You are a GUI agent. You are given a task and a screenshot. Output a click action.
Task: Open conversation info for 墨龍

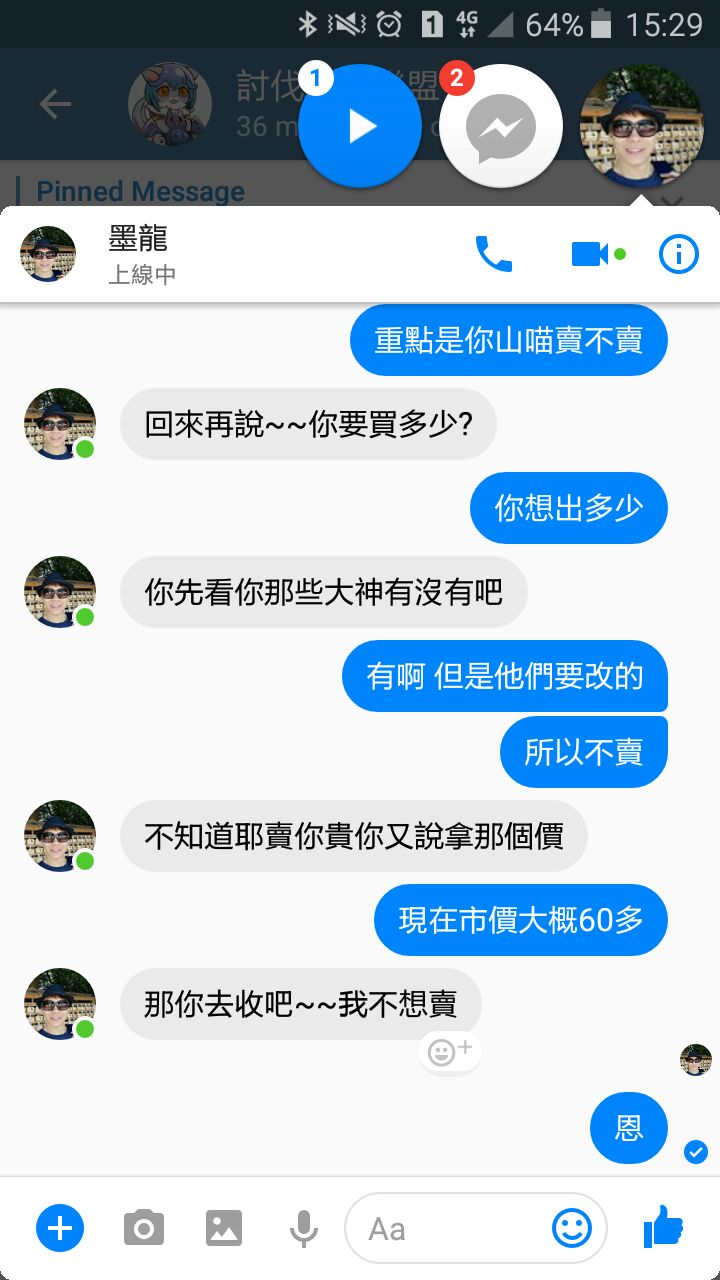[x=679, y=254]
